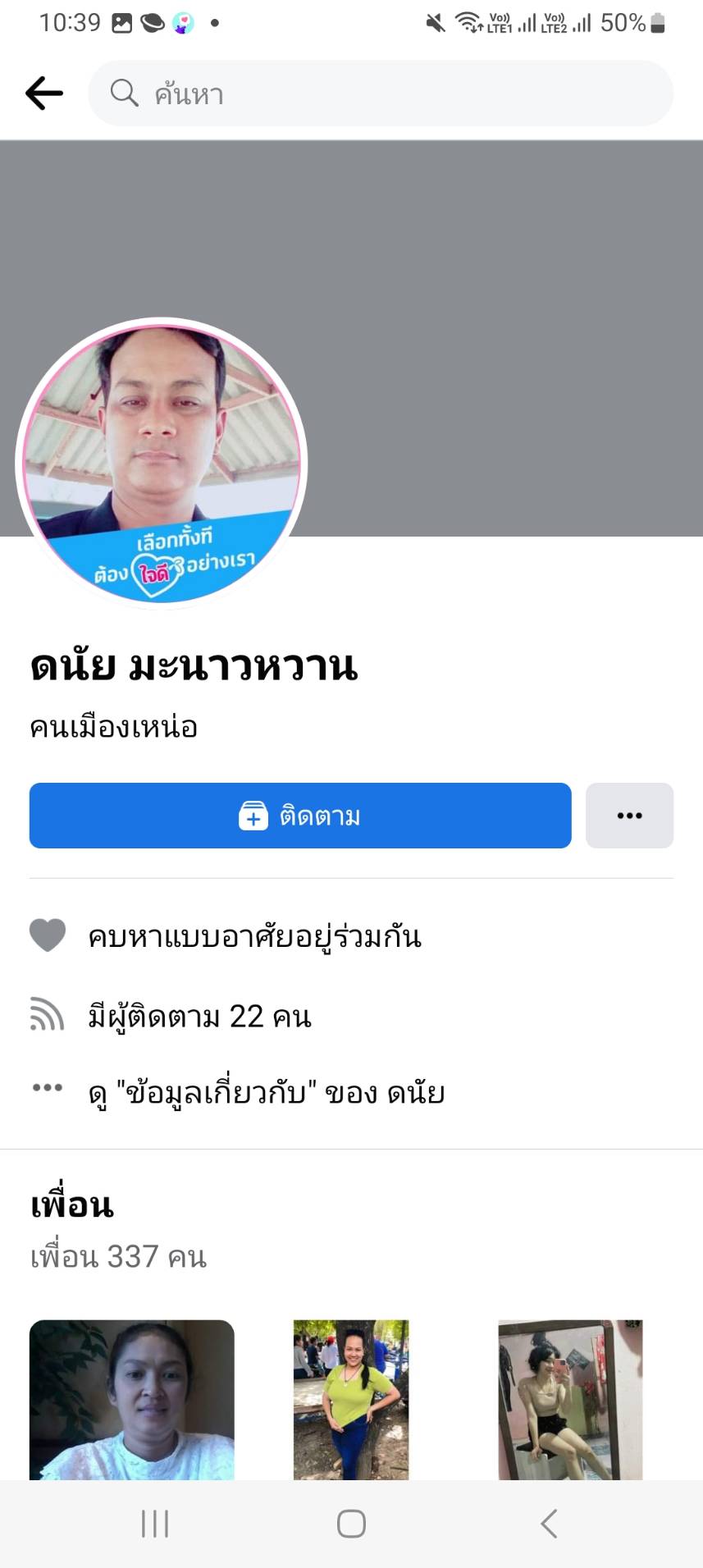Open friend with mirror selfie photo
This screenshot has width=703, height=1568.
(570, 1400)
